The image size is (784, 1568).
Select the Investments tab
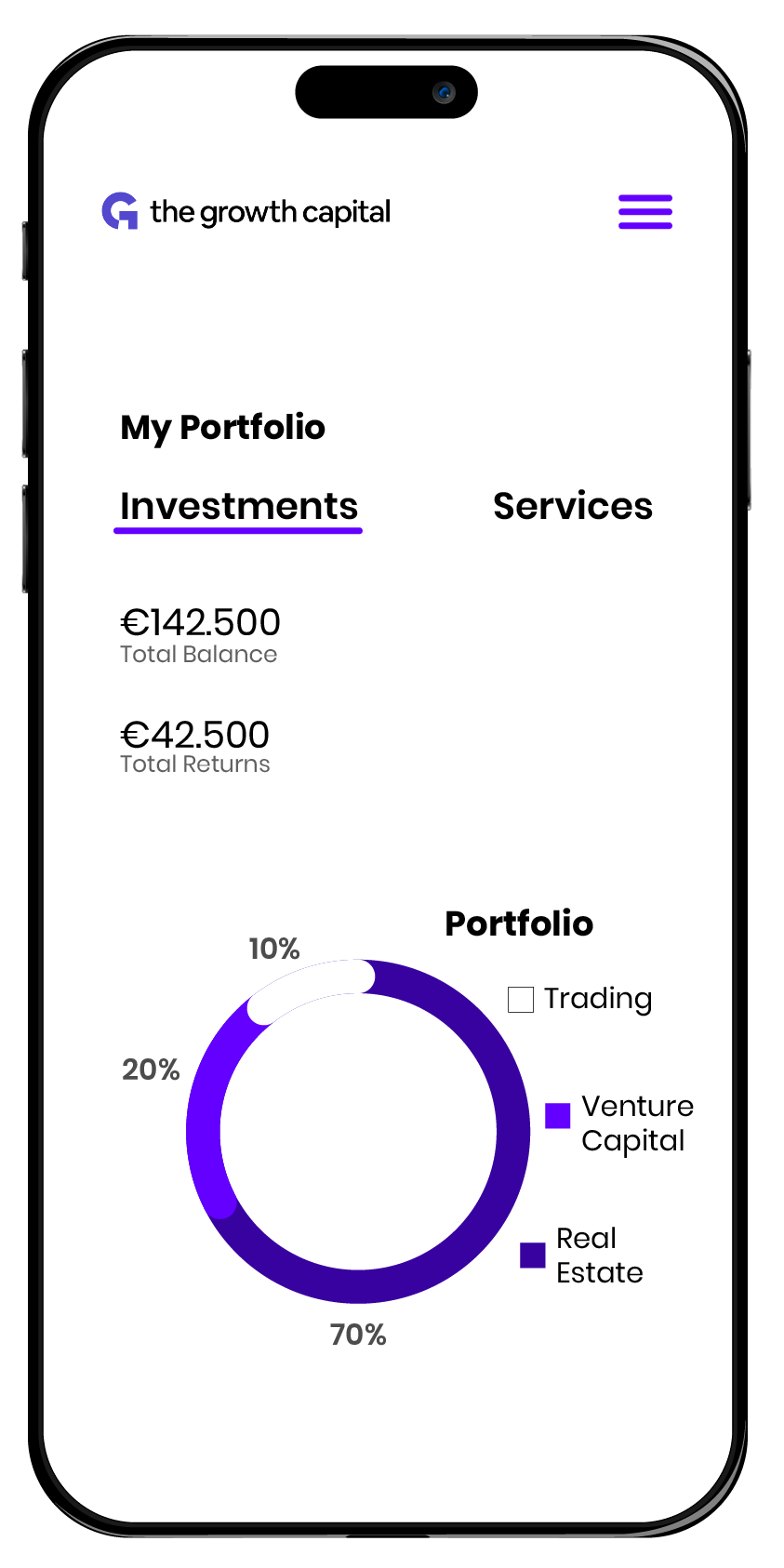pos(239,506)
